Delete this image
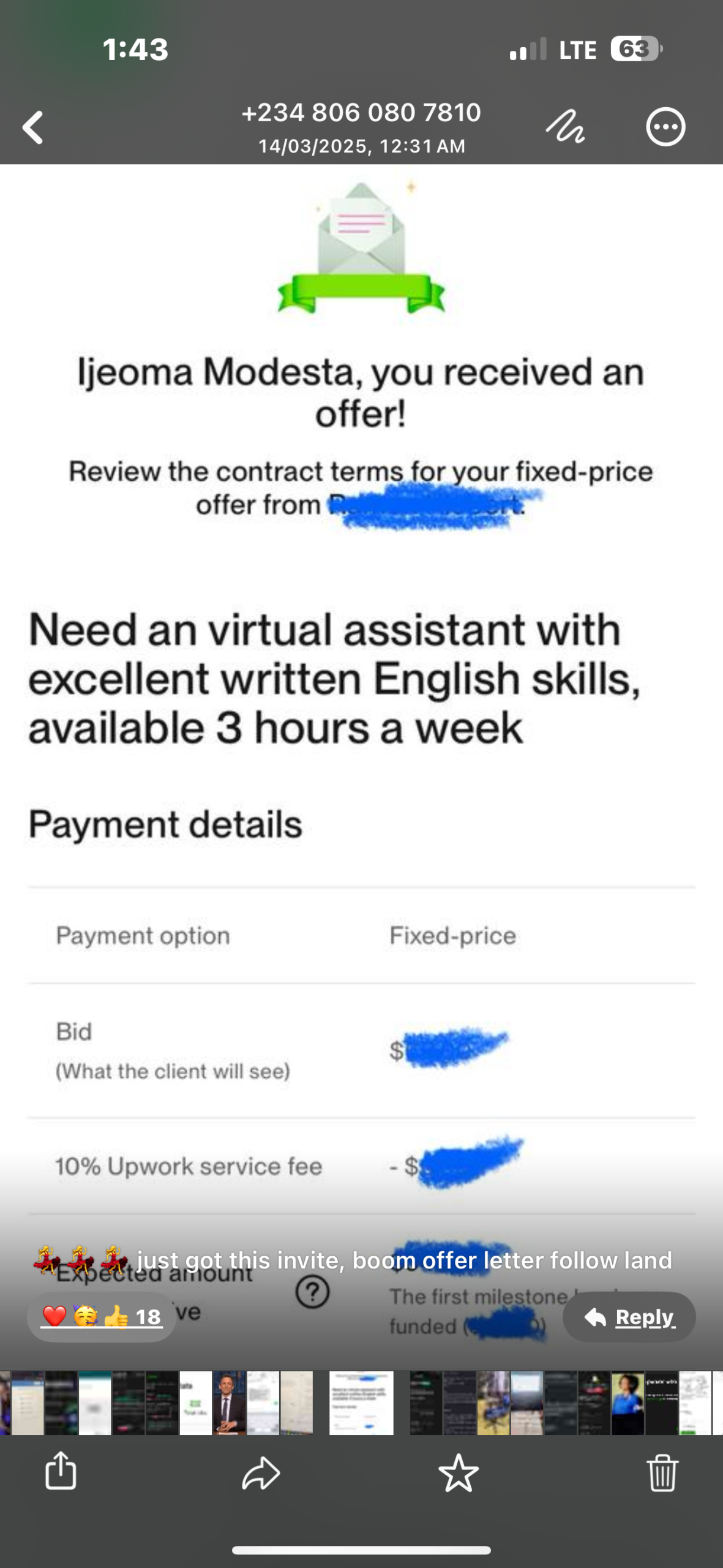 coord(662,1472)
